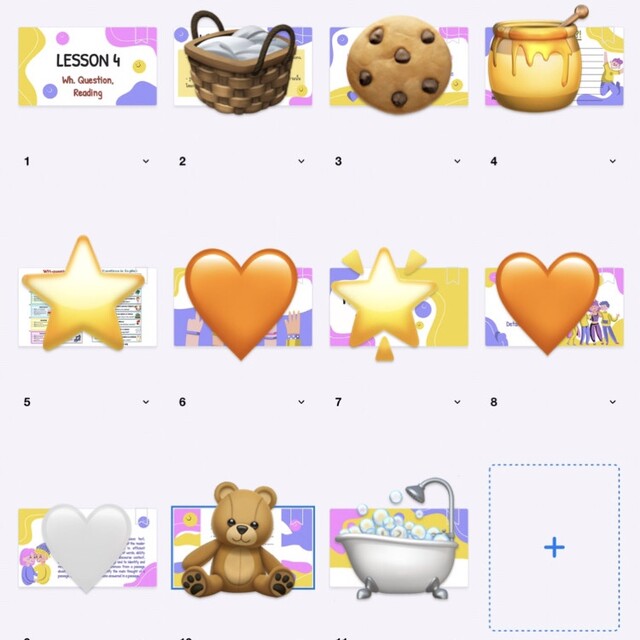This screenshot has width=640, height=640.
Task: Open the slide 7 thumbnail
Action: click(399, 306)
